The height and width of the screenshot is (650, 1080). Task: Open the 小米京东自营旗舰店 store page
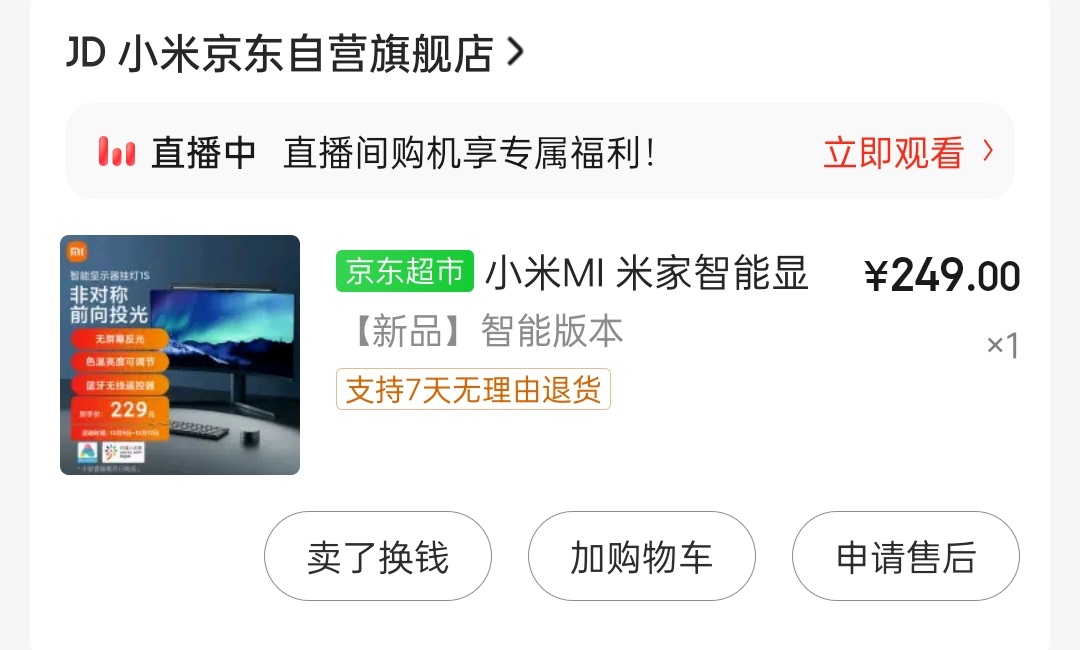click(295, 53)
